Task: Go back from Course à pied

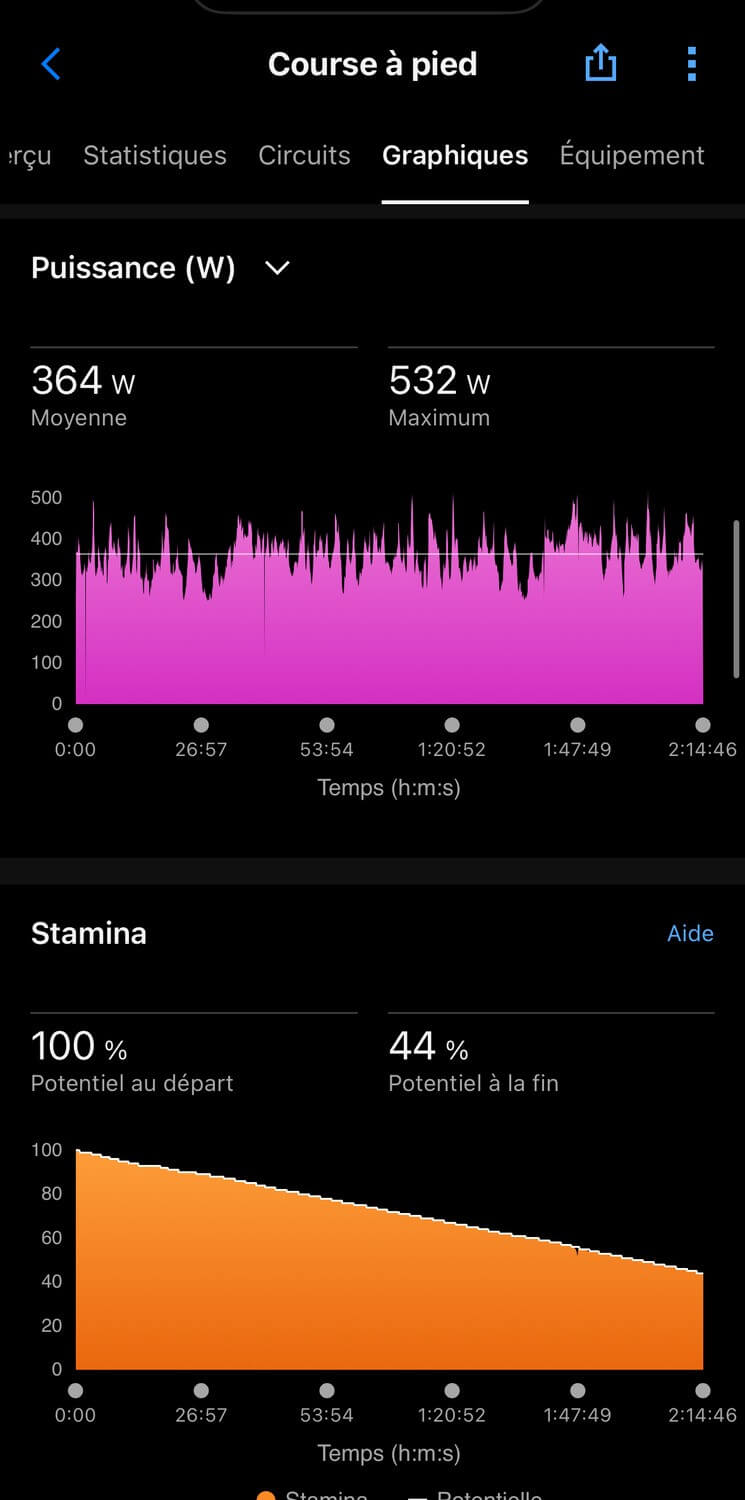Action: 51,65
